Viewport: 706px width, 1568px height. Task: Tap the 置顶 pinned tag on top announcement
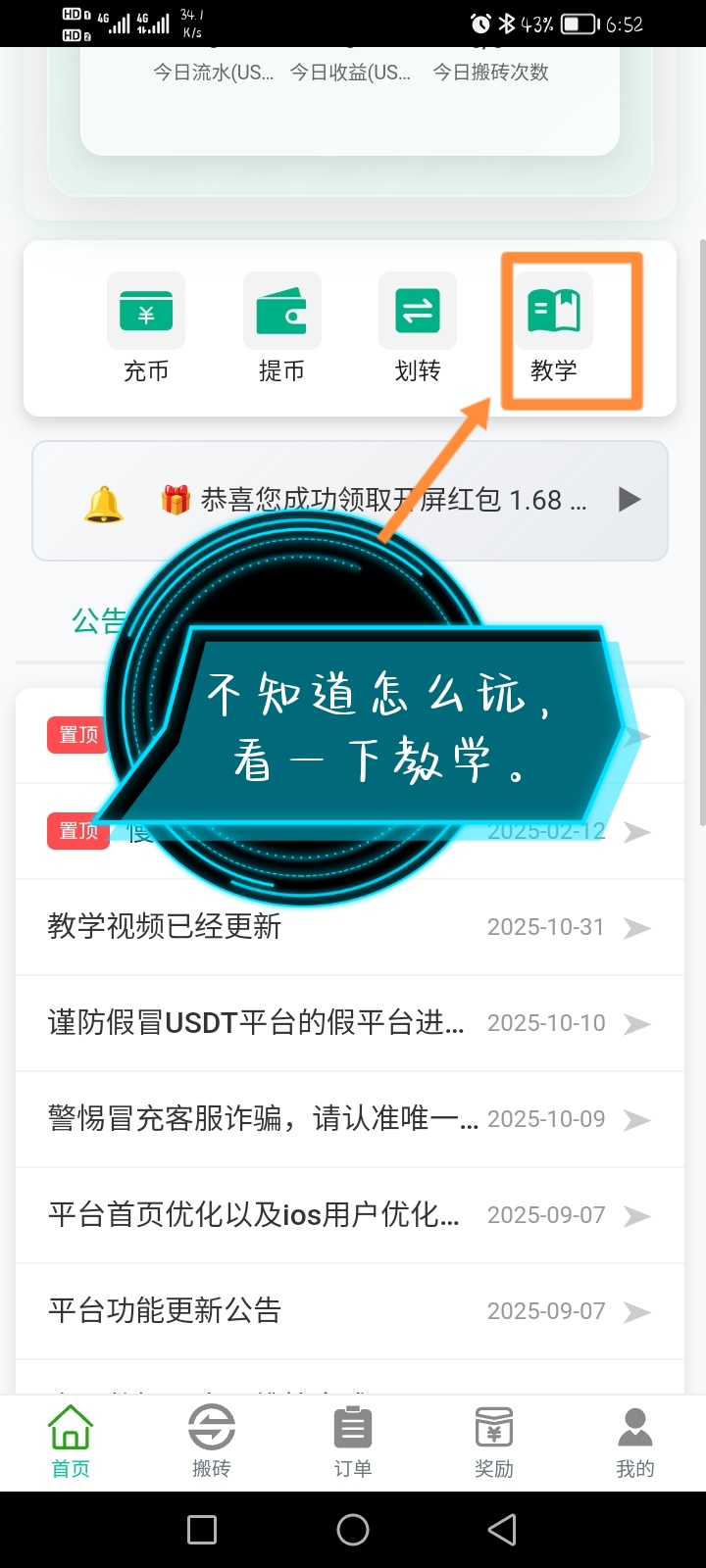click(x=77, y=734)
